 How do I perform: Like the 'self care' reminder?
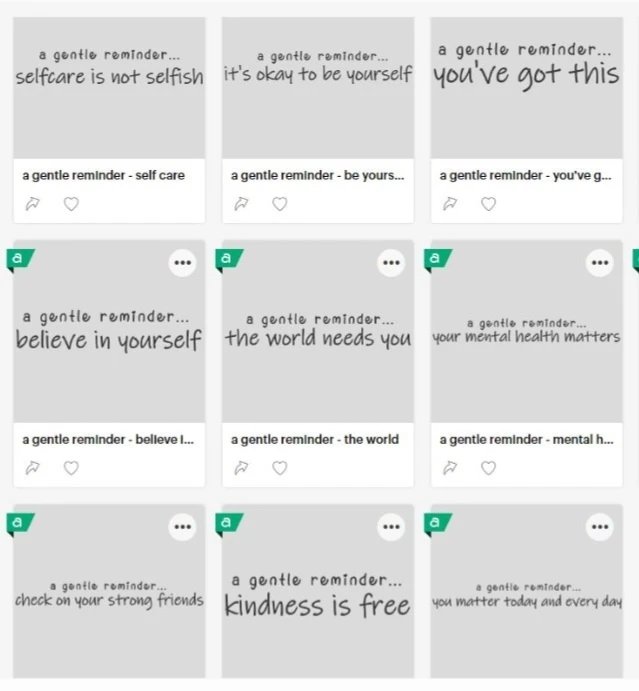(x=71, y=204)
